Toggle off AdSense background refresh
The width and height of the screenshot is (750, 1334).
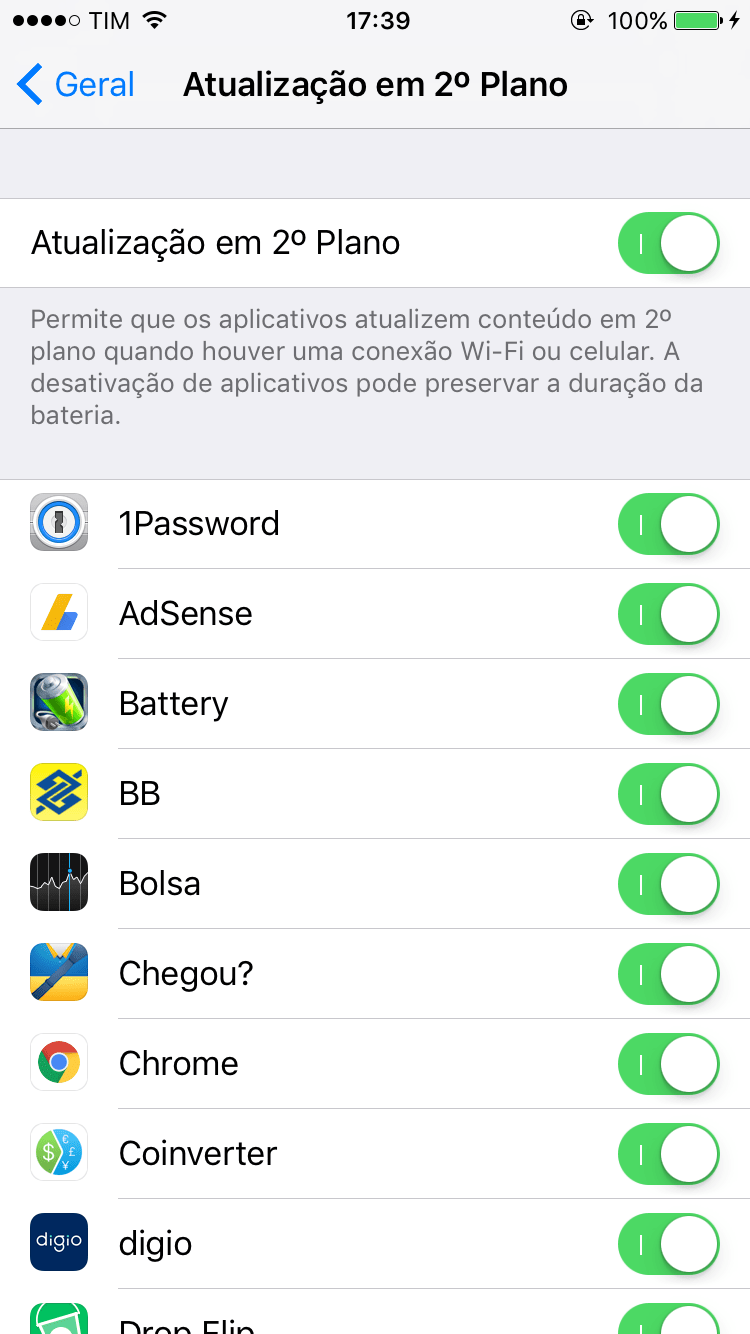click(x=668, y=614)
